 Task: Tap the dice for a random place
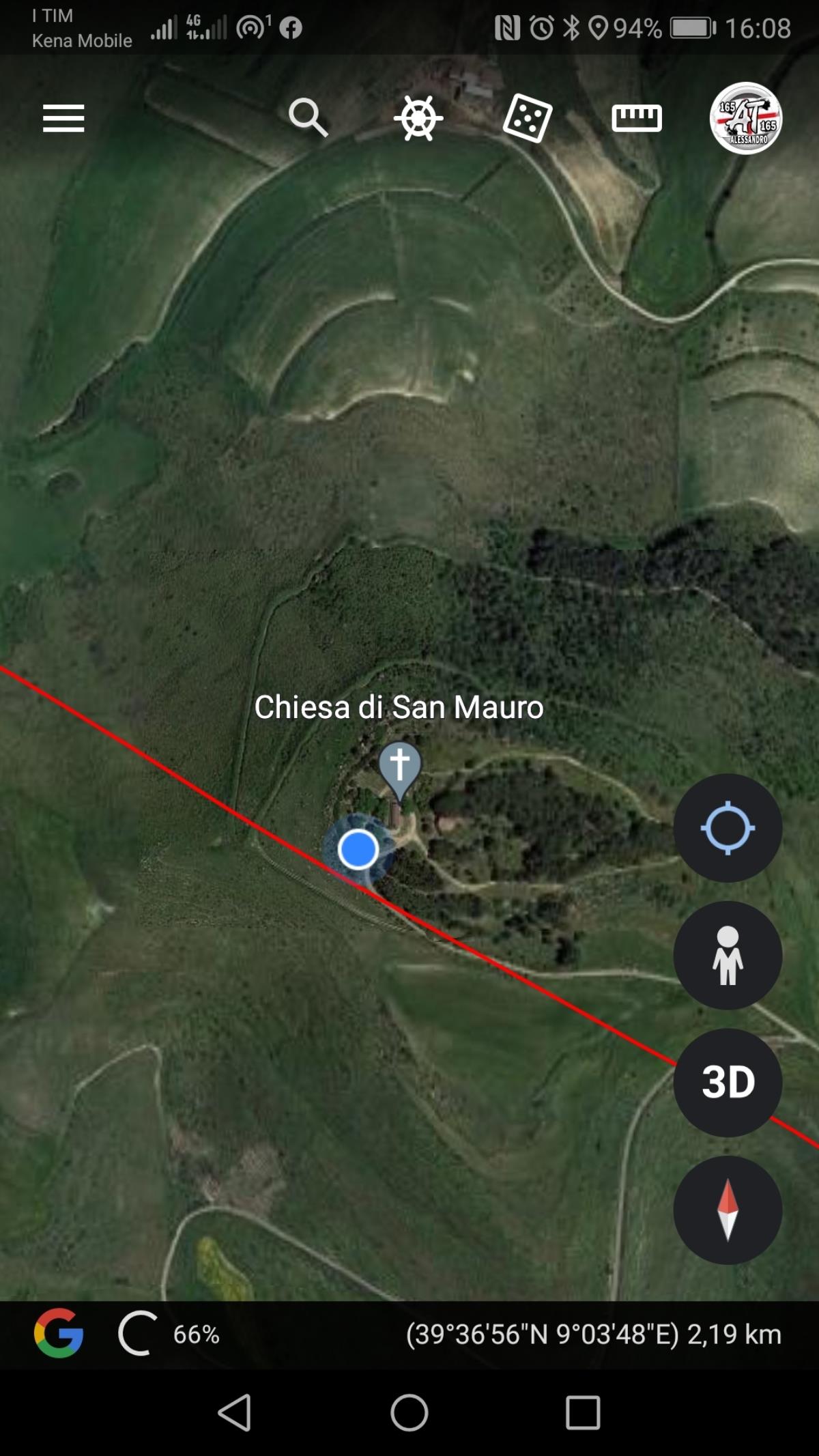pyautogui.click(x=527, y=118)
